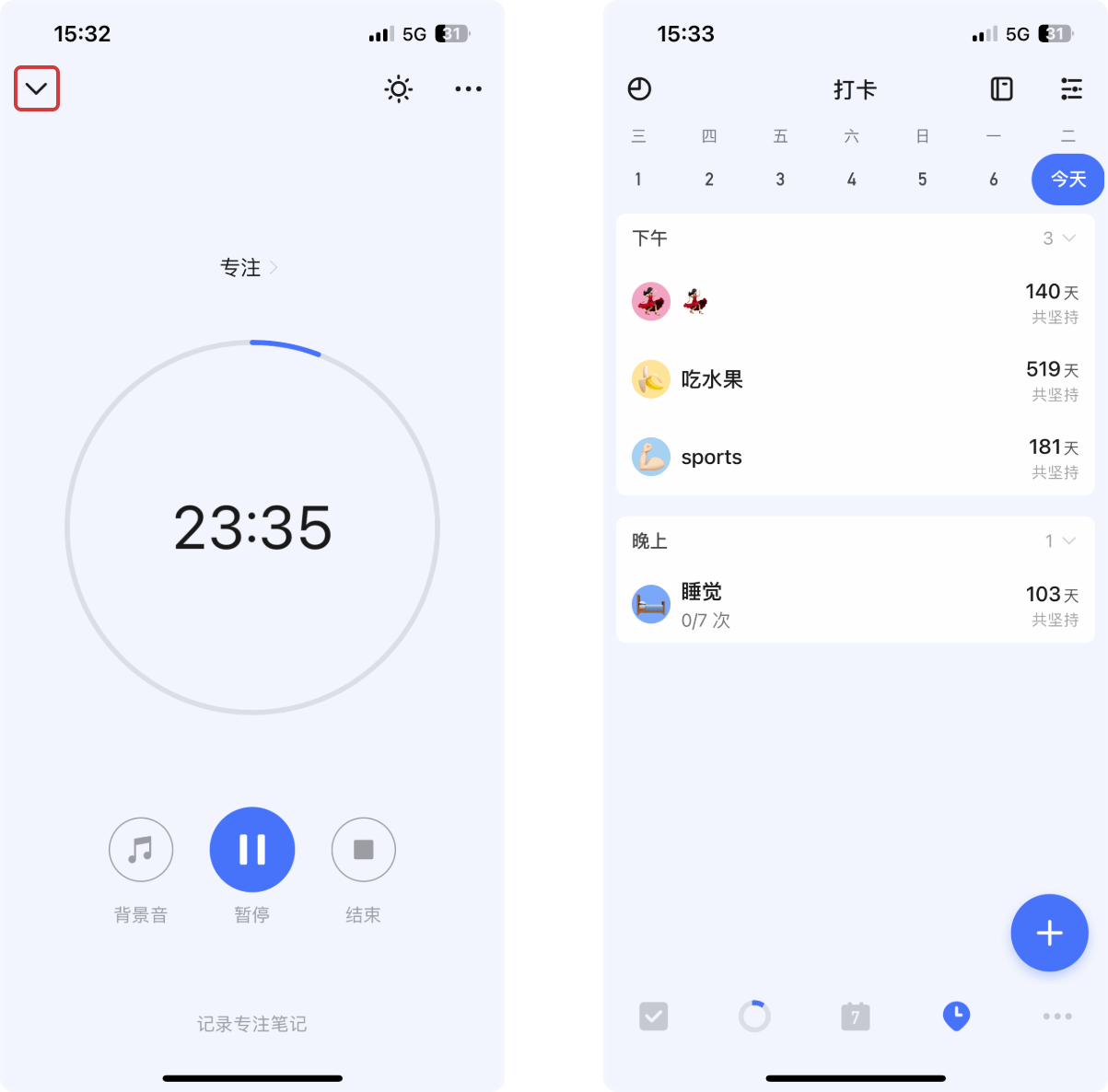Image resolution: width=1108 pixels, height=1092 pixels.
Task: End the focus session with 结束
Action: 364,850
